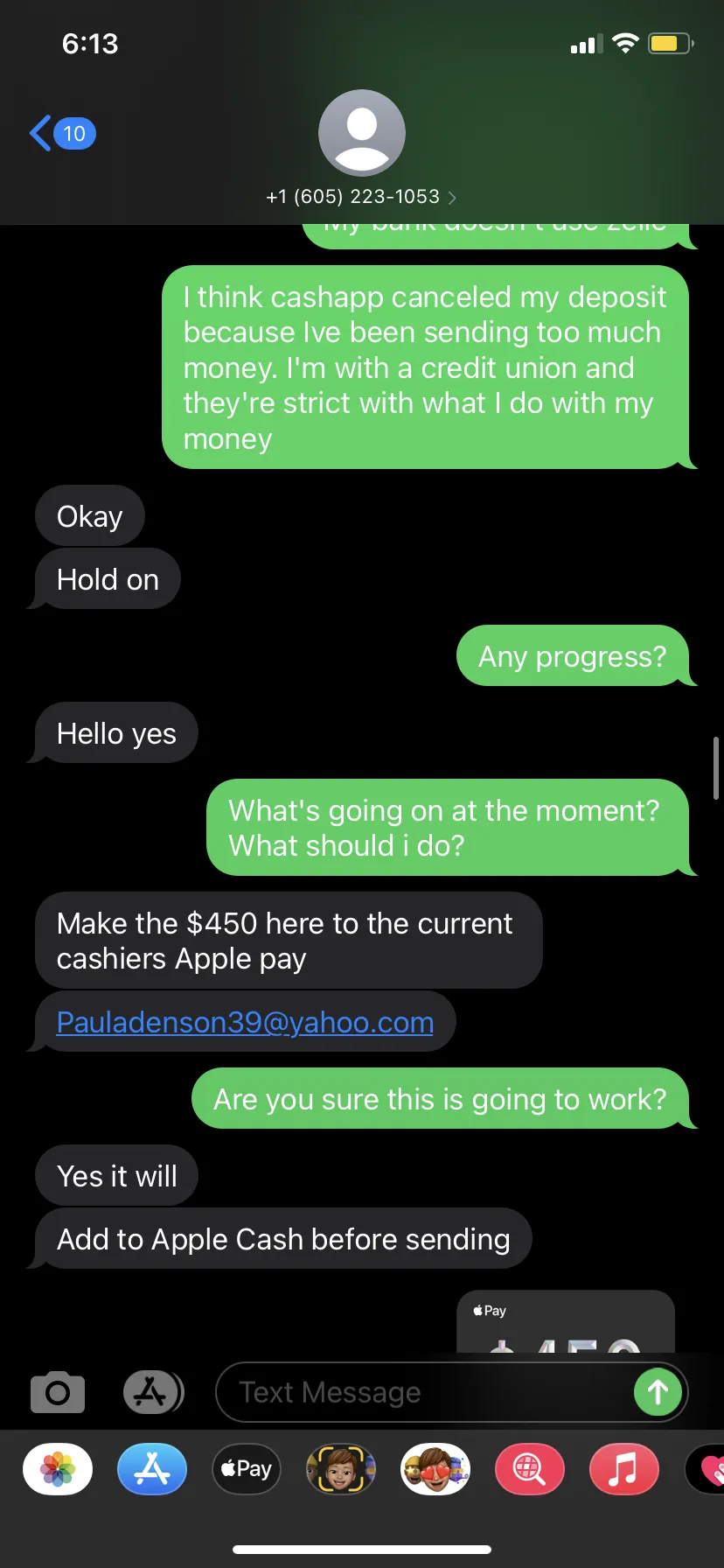Open the Music app in the app strip
Image resolution: width=724 pixels, height=1568 pixels.
(x=624, y=1468)
